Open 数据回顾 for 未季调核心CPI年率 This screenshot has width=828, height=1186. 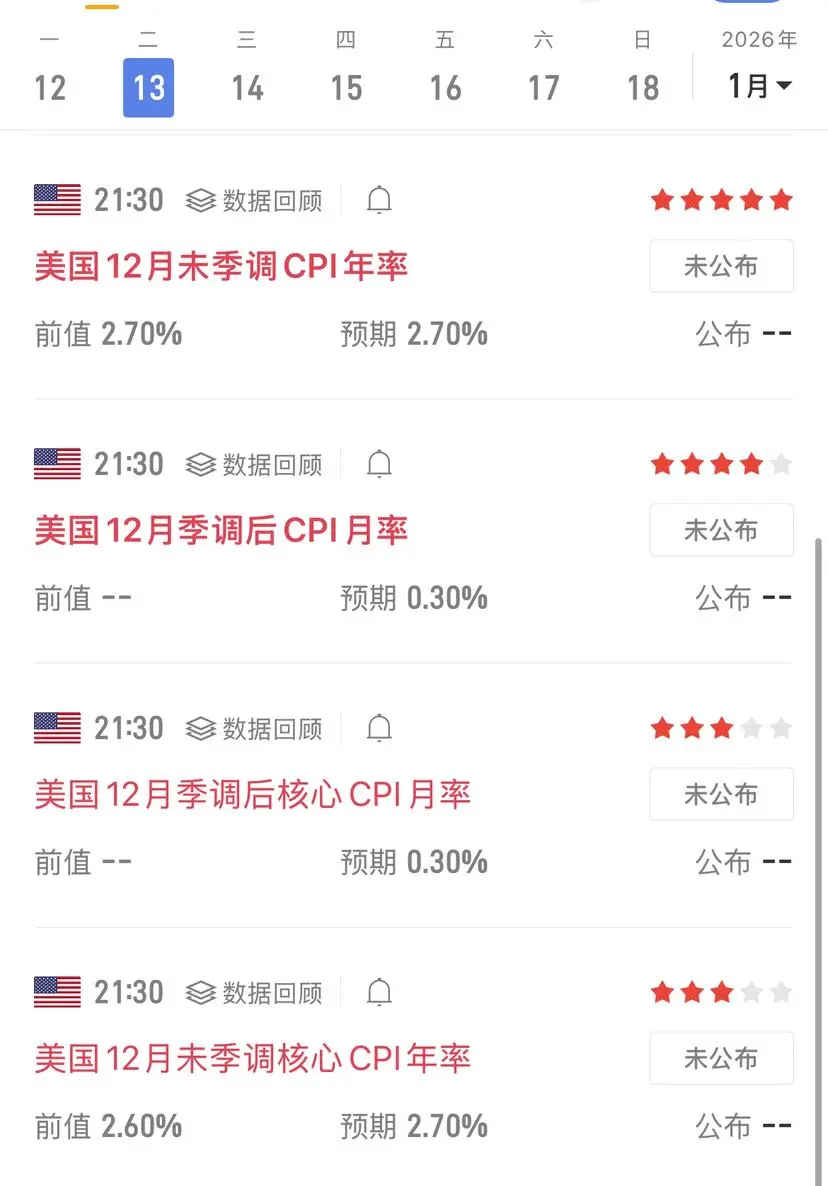(x=255, y=993)
